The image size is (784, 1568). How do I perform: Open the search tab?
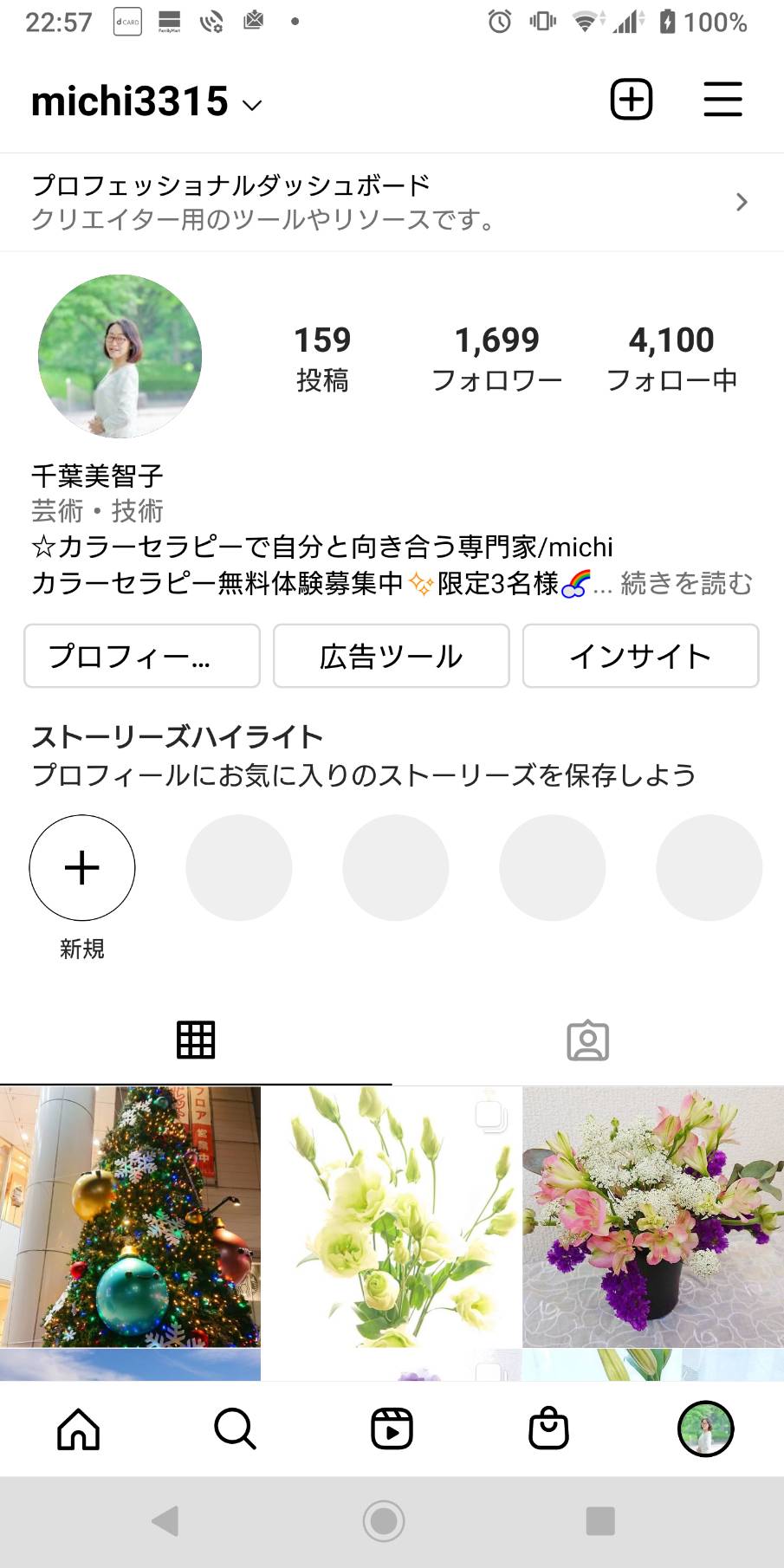point(235,1429)
